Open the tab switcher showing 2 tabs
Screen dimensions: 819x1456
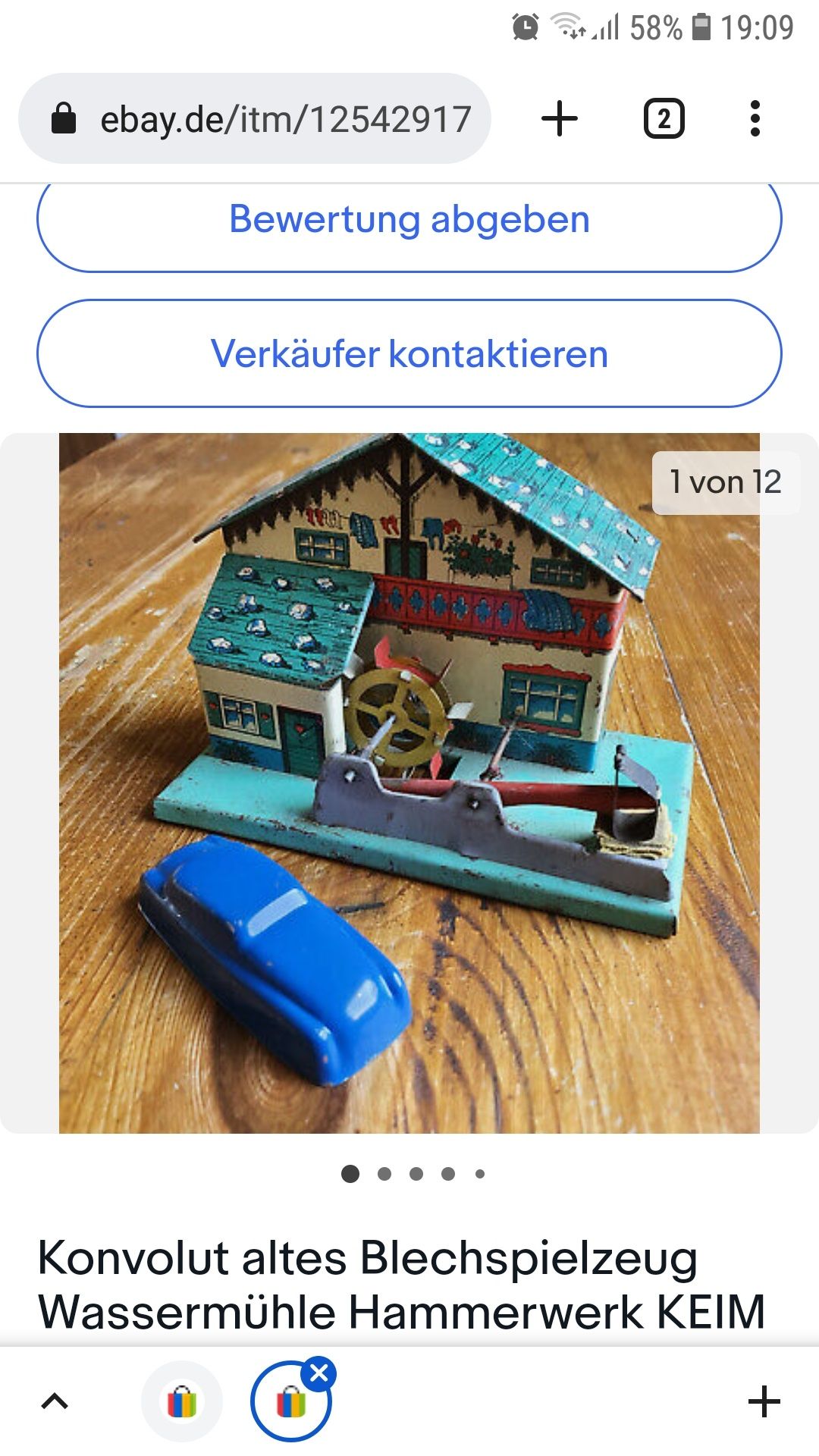(x=664, y=119)
